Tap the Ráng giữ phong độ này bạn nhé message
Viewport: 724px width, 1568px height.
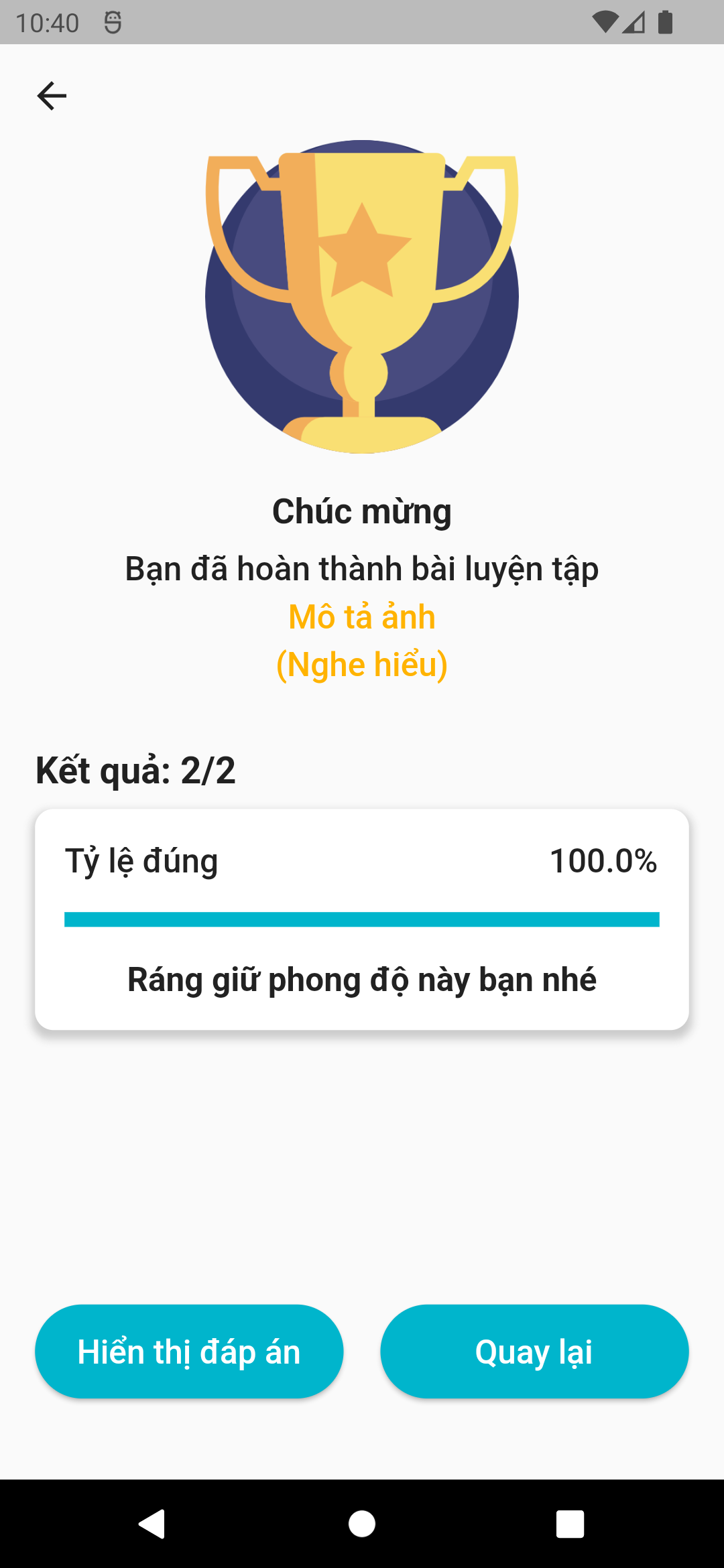[362, 979]
